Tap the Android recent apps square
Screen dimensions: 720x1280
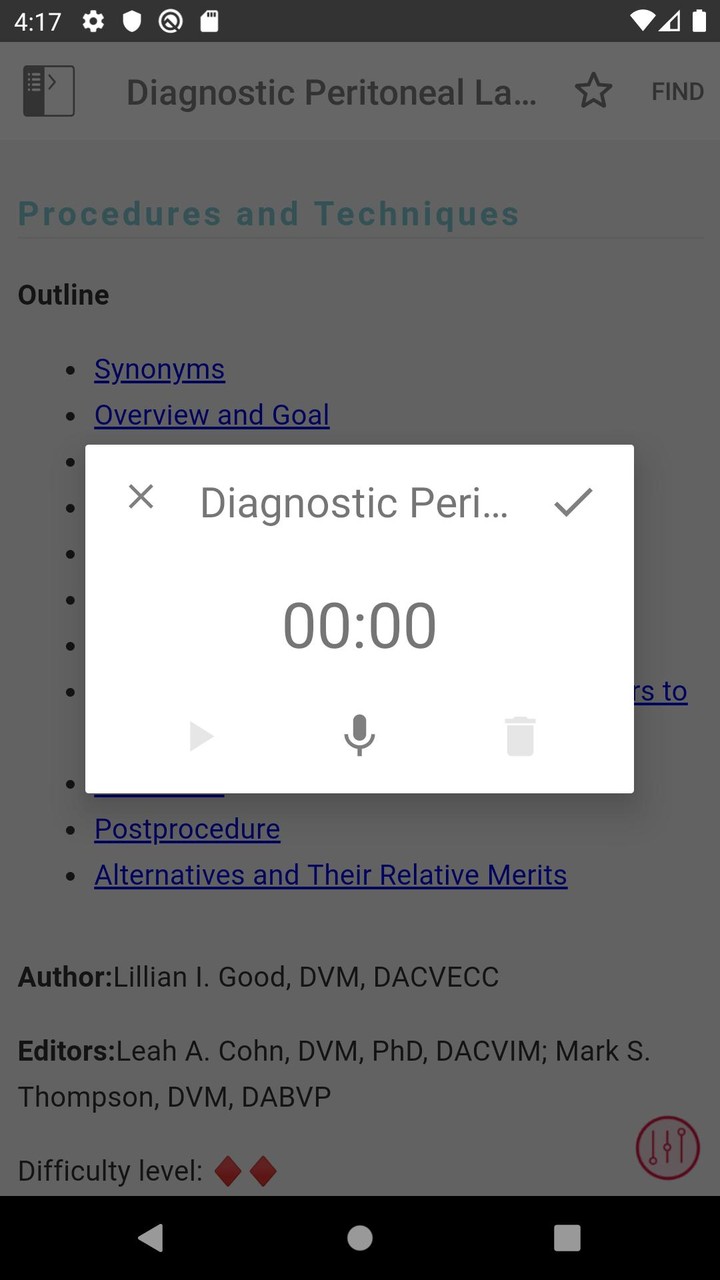[567, 1238]
